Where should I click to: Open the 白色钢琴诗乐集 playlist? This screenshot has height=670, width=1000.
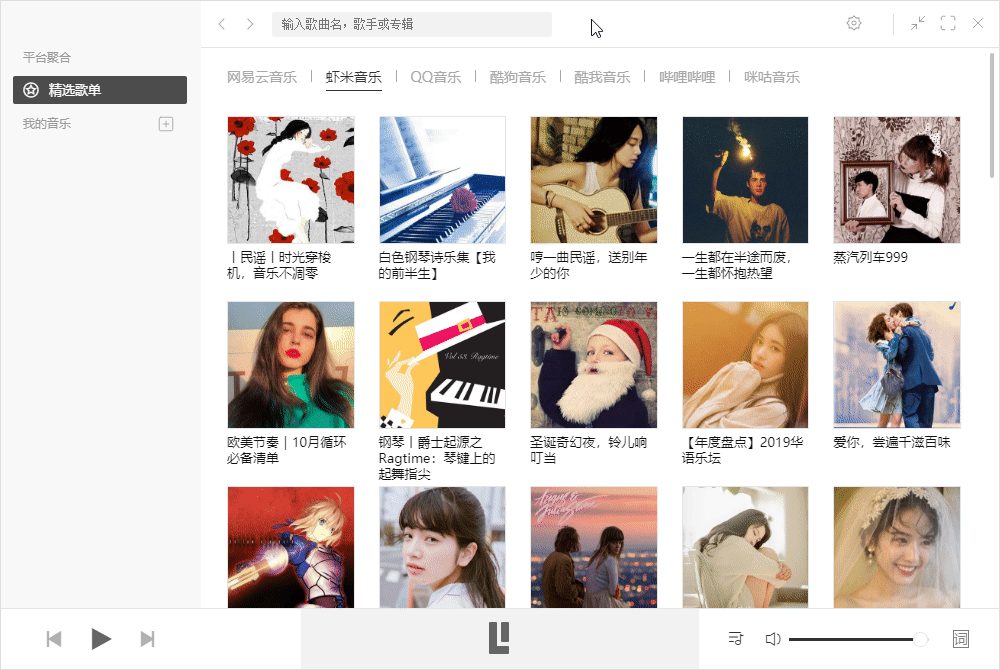point(442,180)
